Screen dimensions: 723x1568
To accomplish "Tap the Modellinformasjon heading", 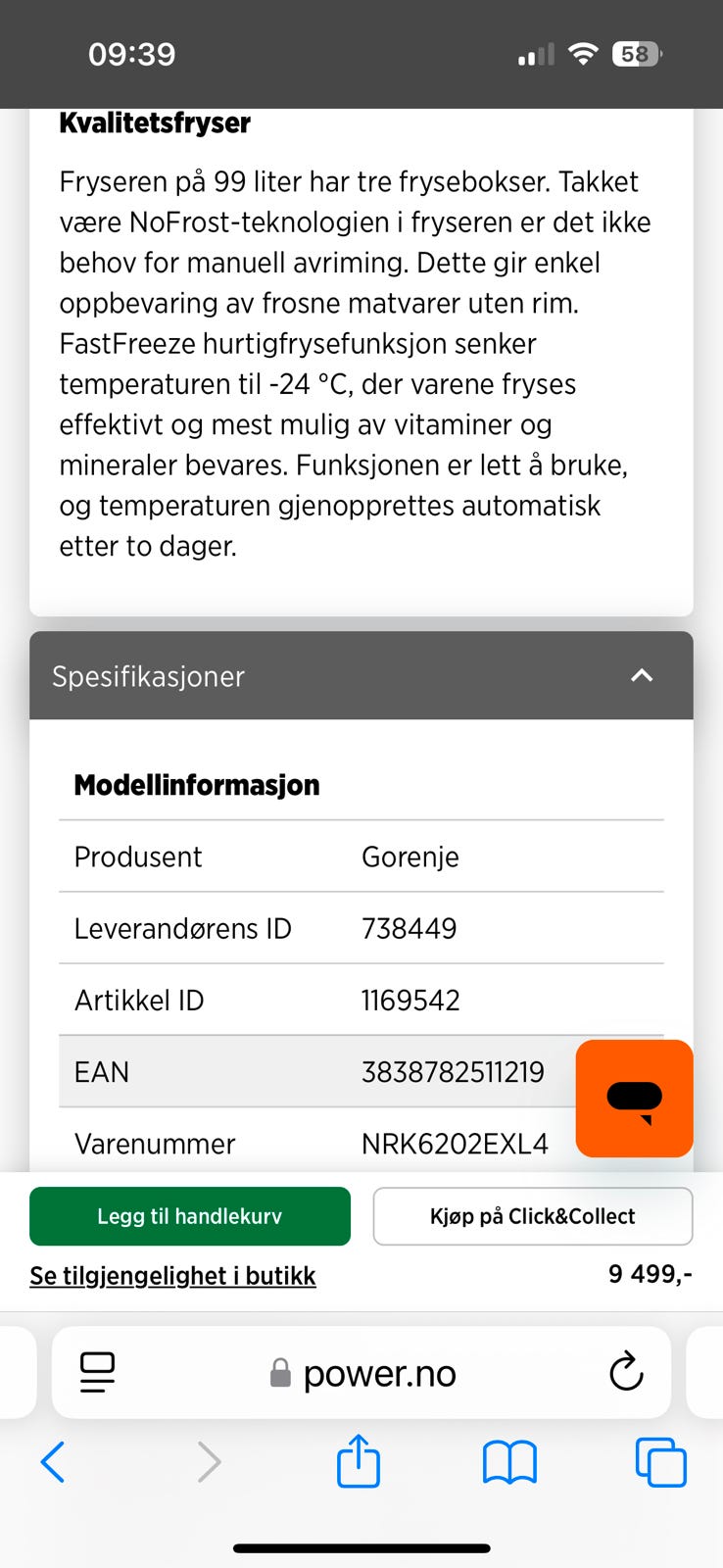I will [x=197, y=784].
